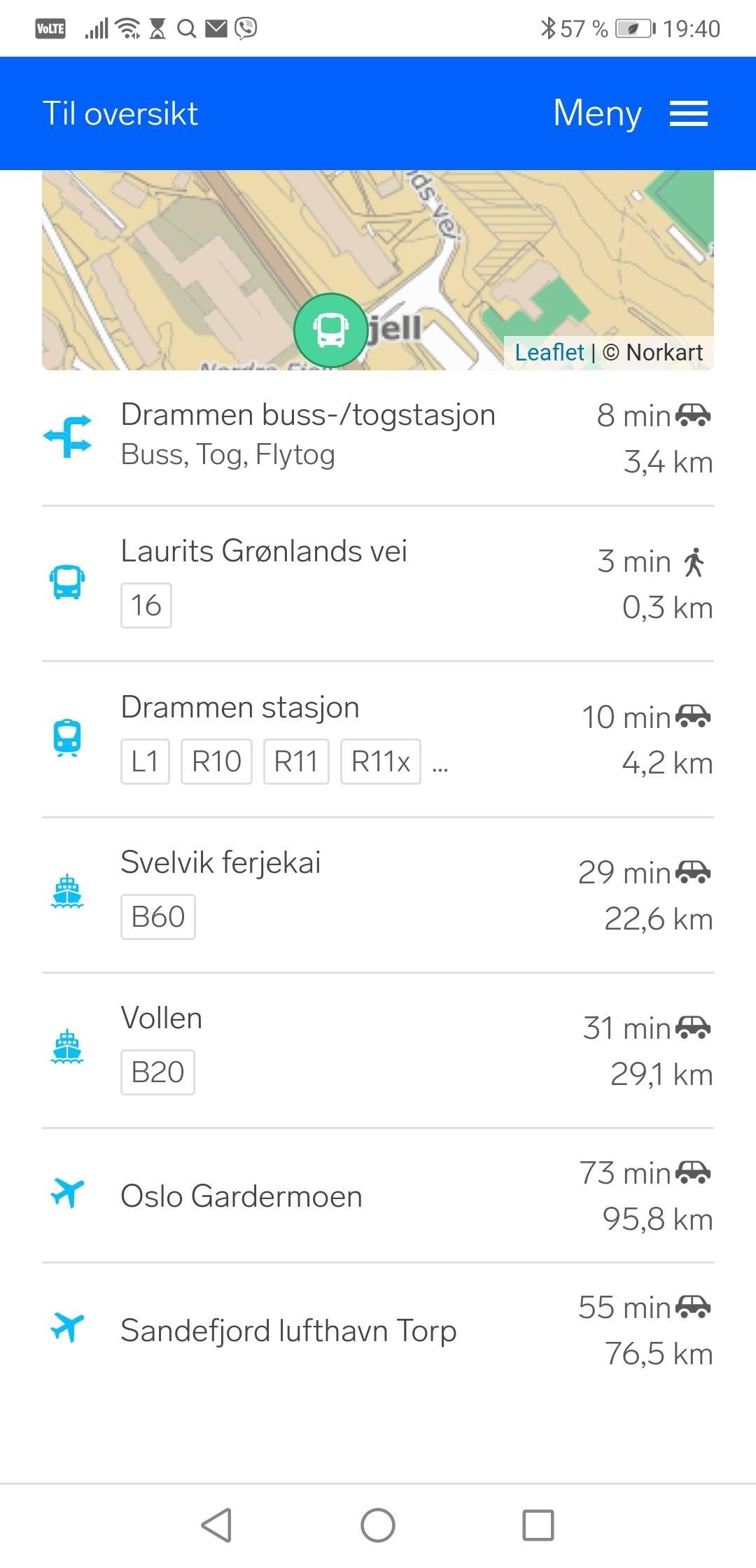Tap the R11x train line badge
The width and height of the screenshot is (756, 1568).
(380, 761)
